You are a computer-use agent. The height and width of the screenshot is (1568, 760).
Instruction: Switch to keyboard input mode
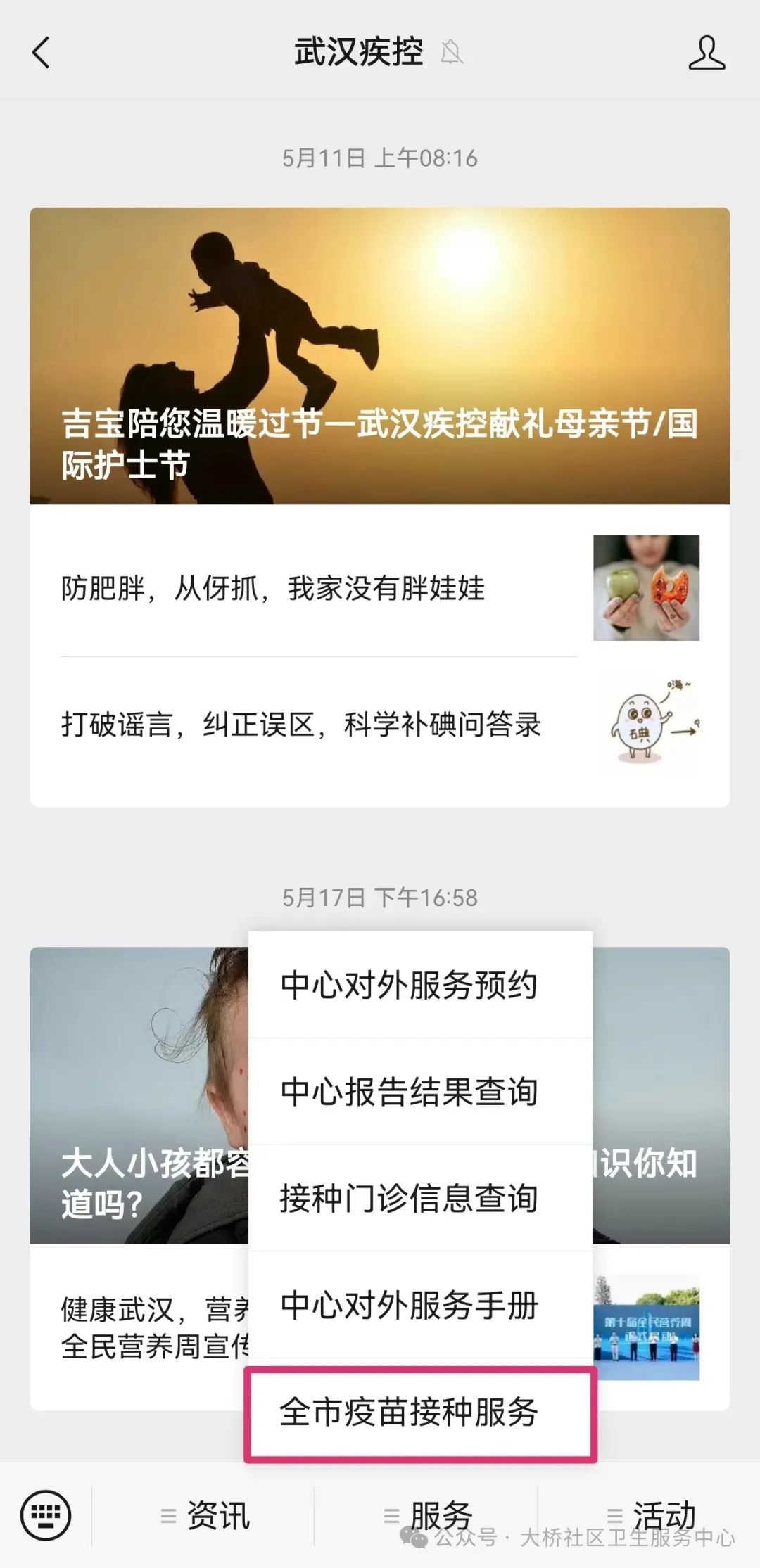46,1515
